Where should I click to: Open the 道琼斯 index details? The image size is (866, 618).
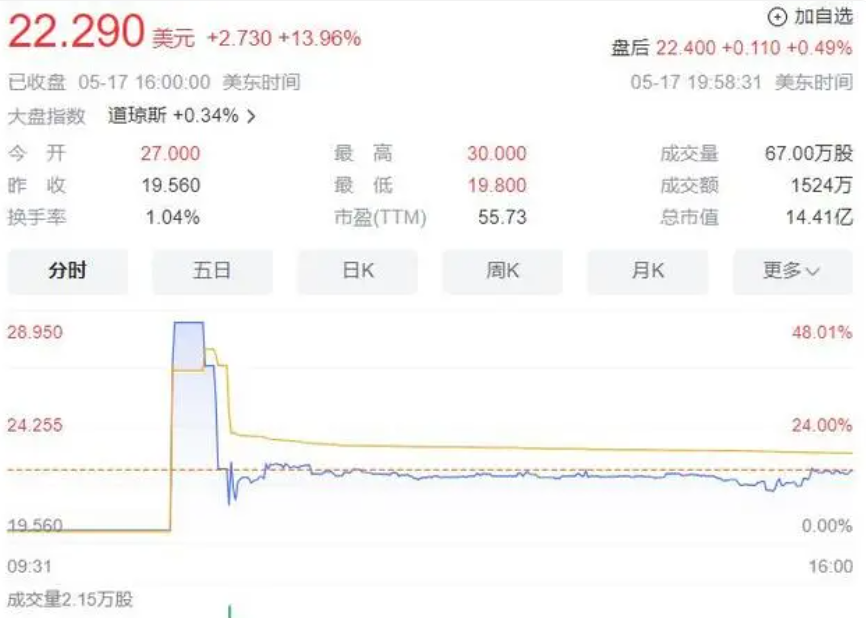182,116
